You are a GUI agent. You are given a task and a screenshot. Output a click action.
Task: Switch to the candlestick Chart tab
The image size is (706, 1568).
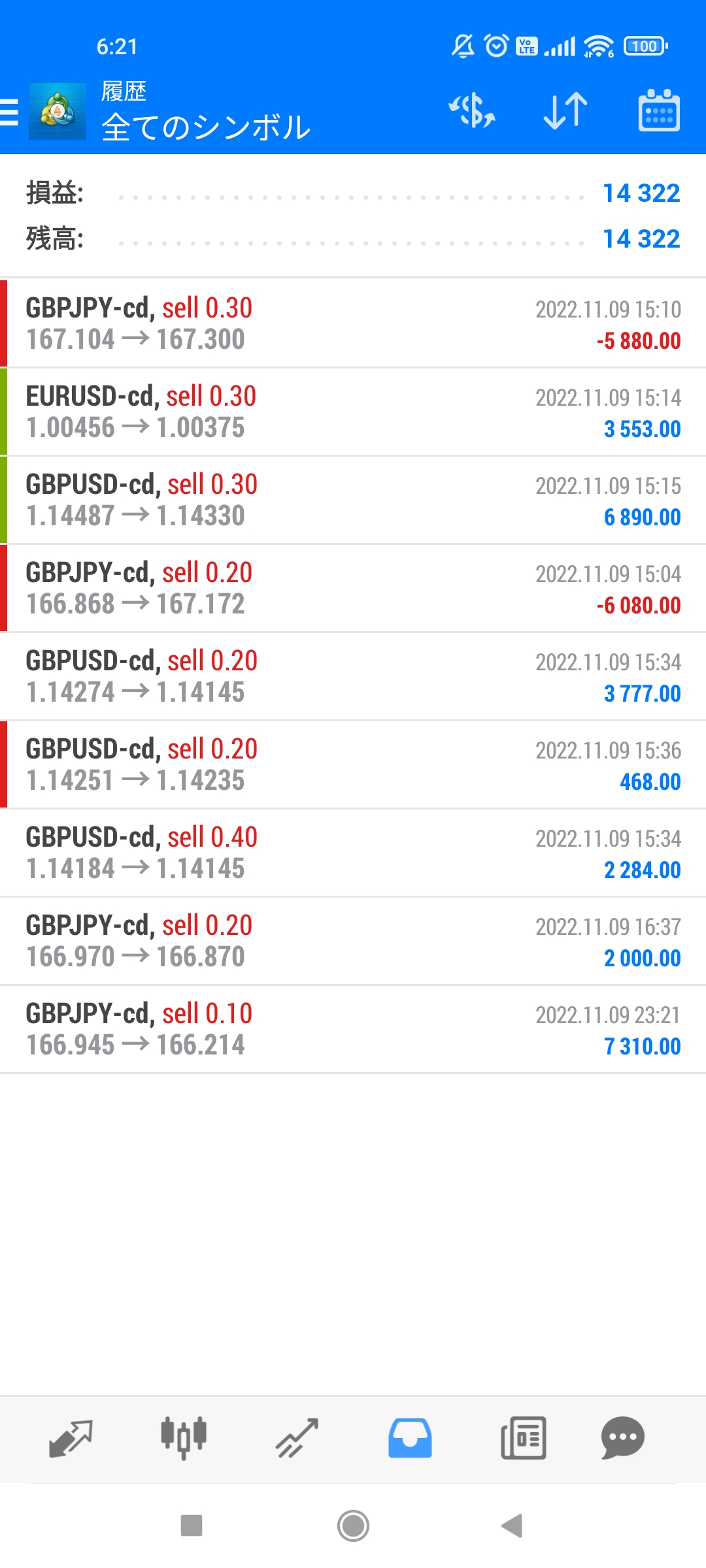(x=184, y=1439)
